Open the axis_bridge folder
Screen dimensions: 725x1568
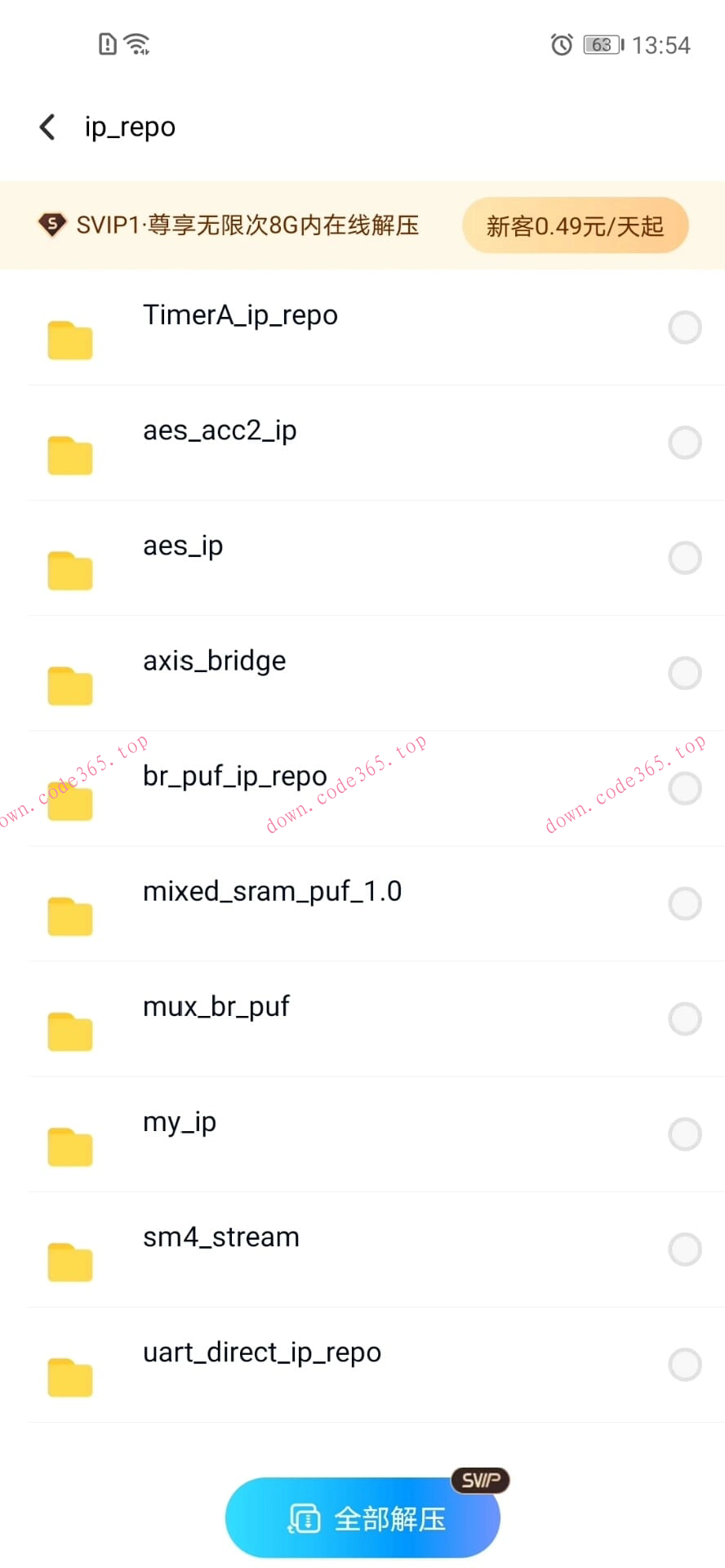point(214,662)
